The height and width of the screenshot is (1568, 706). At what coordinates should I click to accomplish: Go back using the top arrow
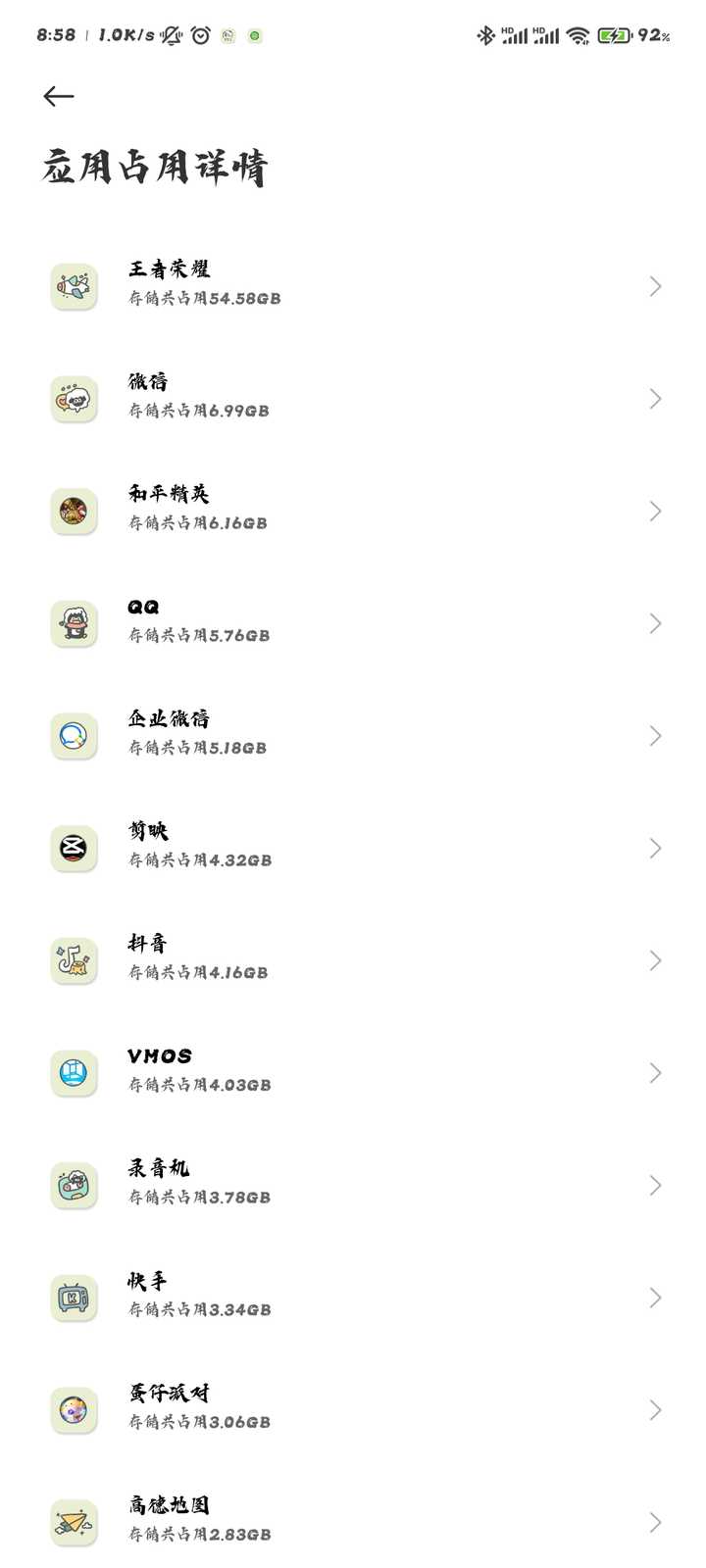click(x=59, y=96)
